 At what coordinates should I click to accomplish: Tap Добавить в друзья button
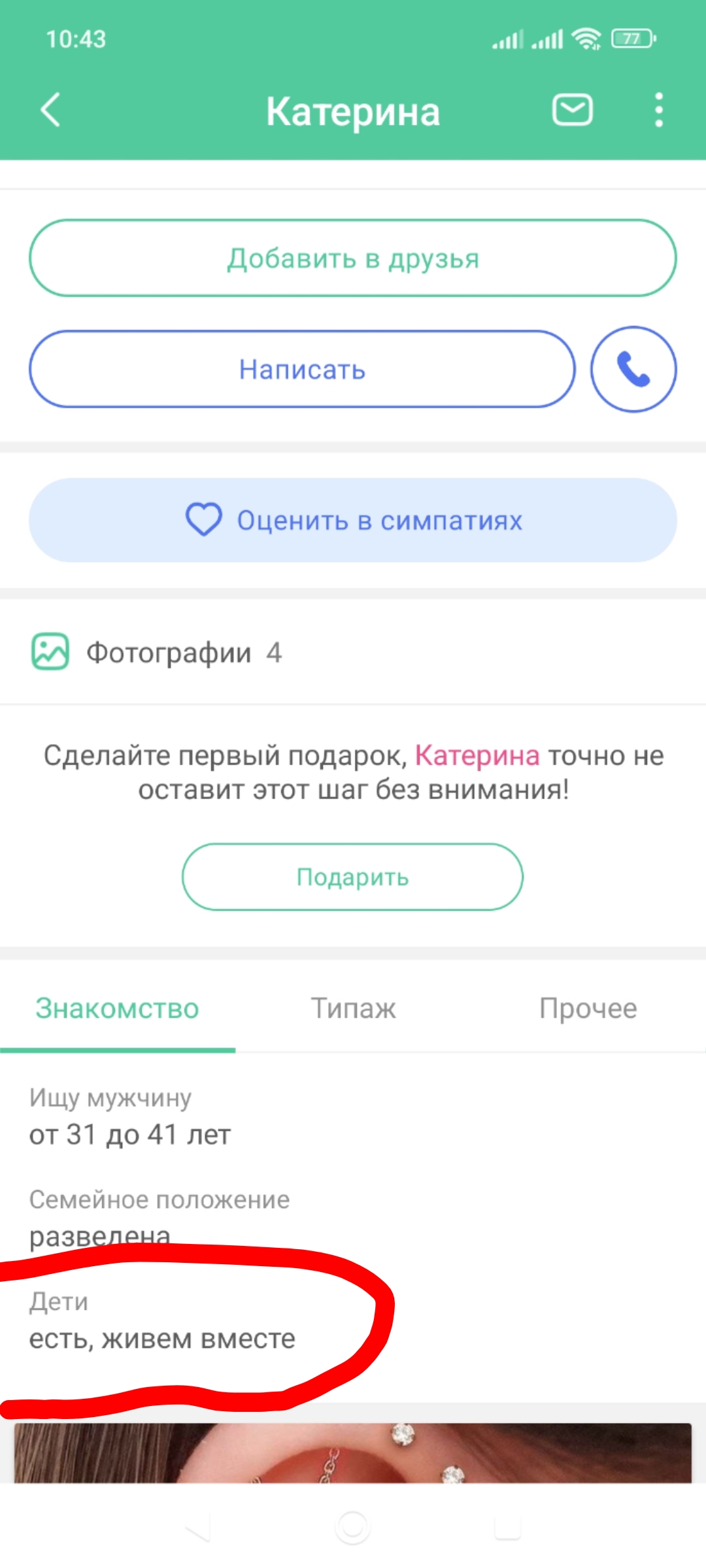pyautogui.click(x=353, y=258)
